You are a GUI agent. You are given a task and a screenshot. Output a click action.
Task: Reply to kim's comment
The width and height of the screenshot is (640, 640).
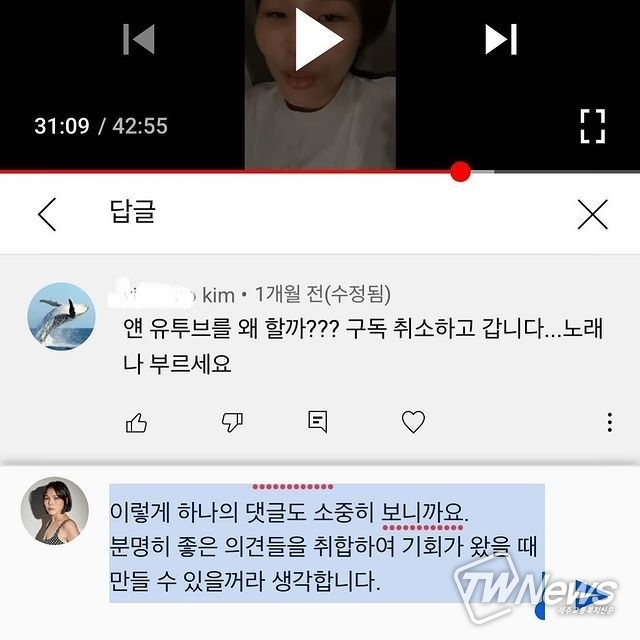click(318, 422)
